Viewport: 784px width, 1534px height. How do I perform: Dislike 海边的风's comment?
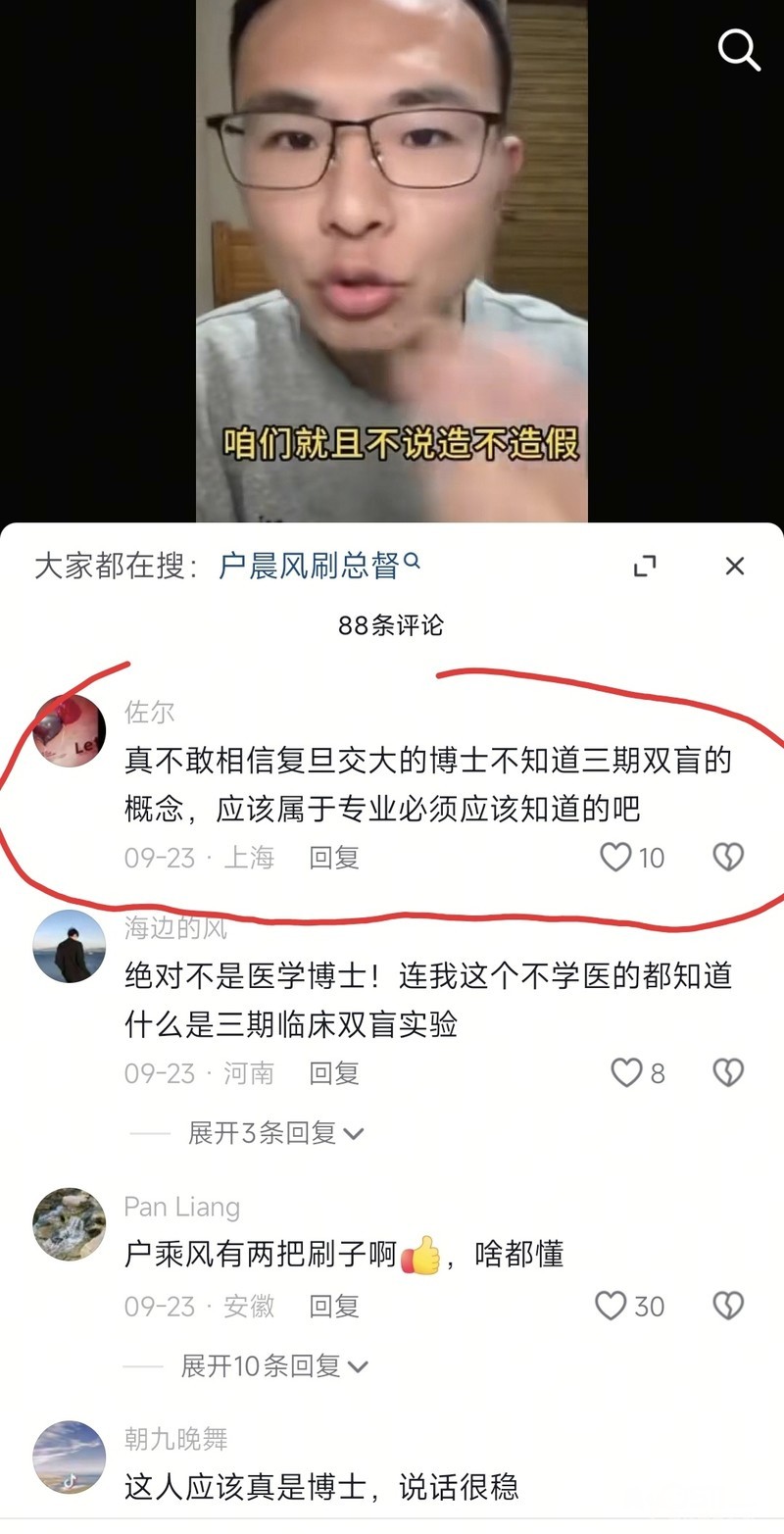click(728, 1073)
